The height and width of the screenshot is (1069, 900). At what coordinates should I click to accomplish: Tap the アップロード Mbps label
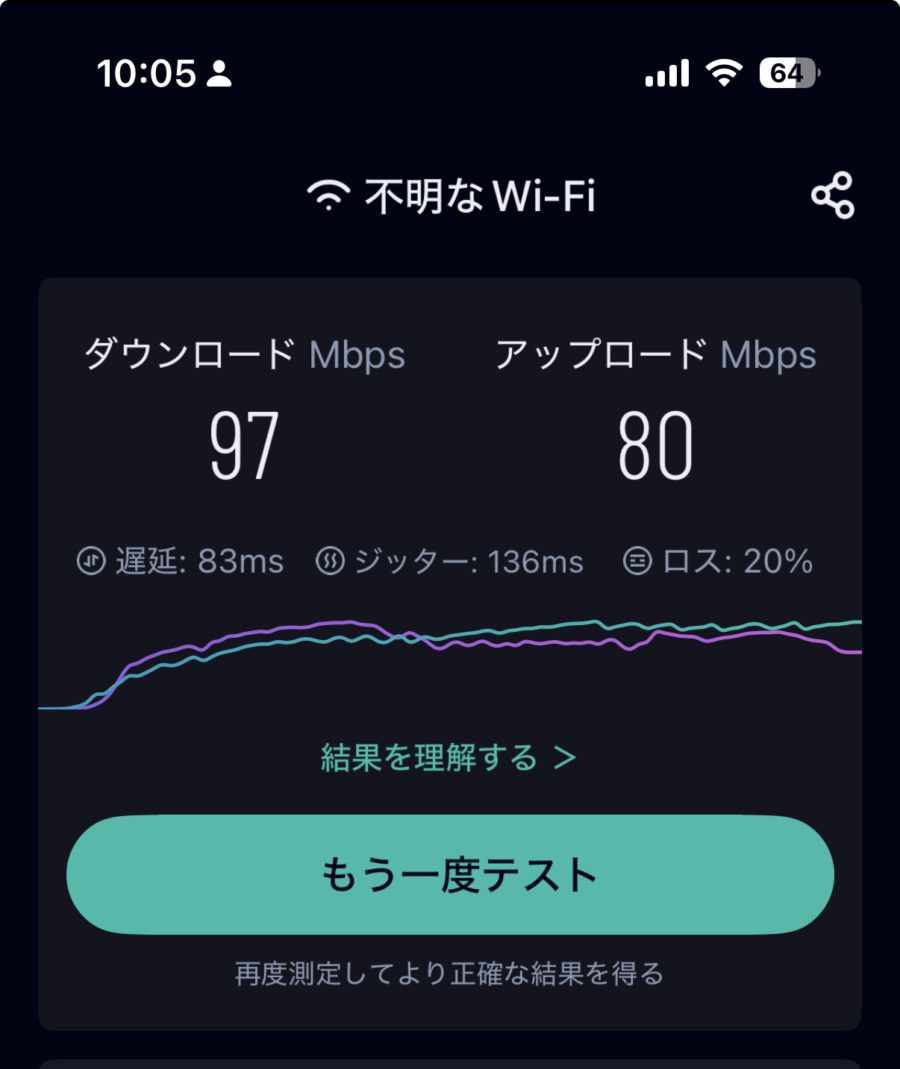tap(658, 355)
